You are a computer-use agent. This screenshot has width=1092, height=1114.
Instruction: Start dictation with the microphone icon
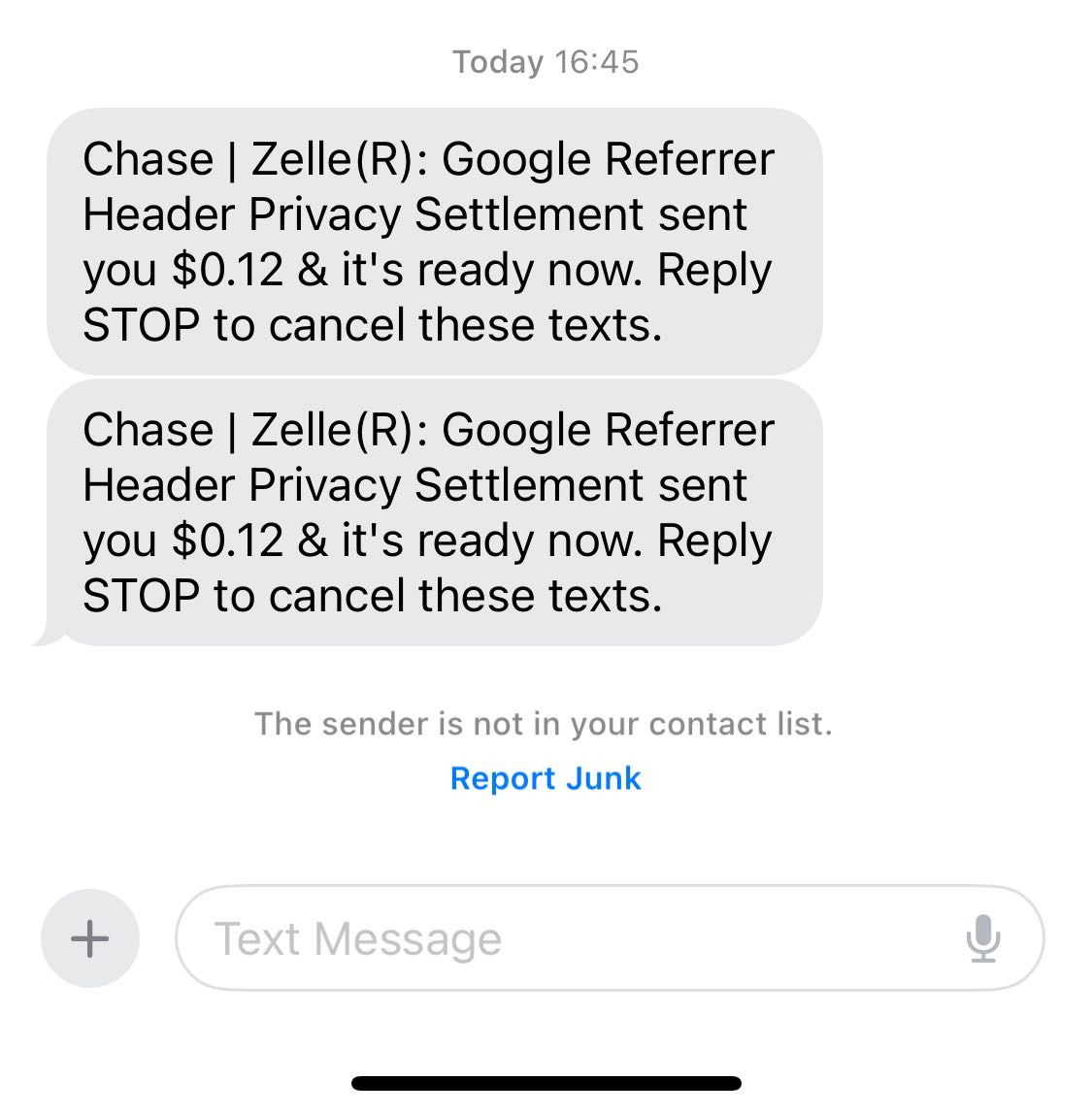(x=982, y=938)
